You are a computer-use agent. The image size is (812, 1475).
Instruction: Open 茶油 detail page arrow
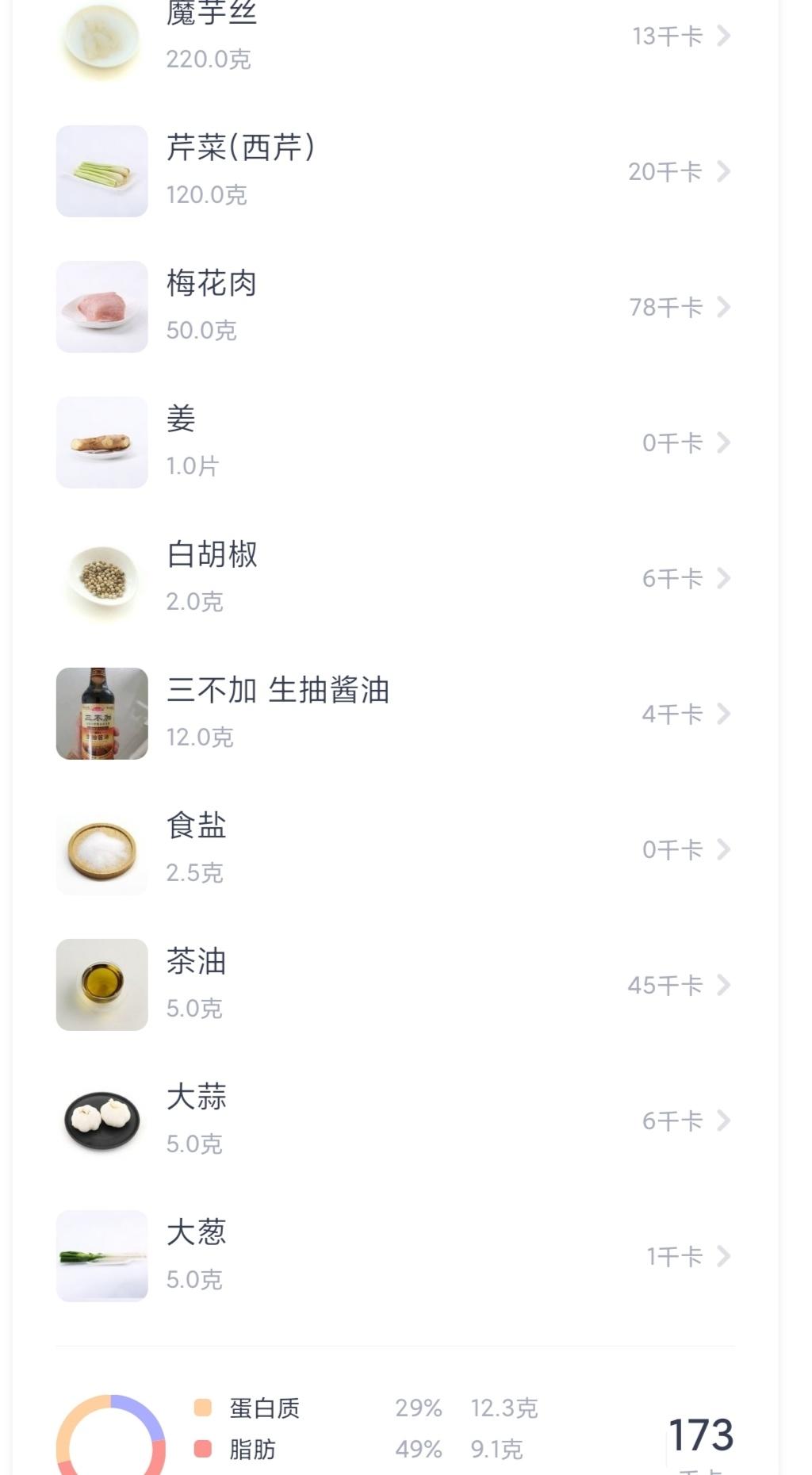(722, 984)
